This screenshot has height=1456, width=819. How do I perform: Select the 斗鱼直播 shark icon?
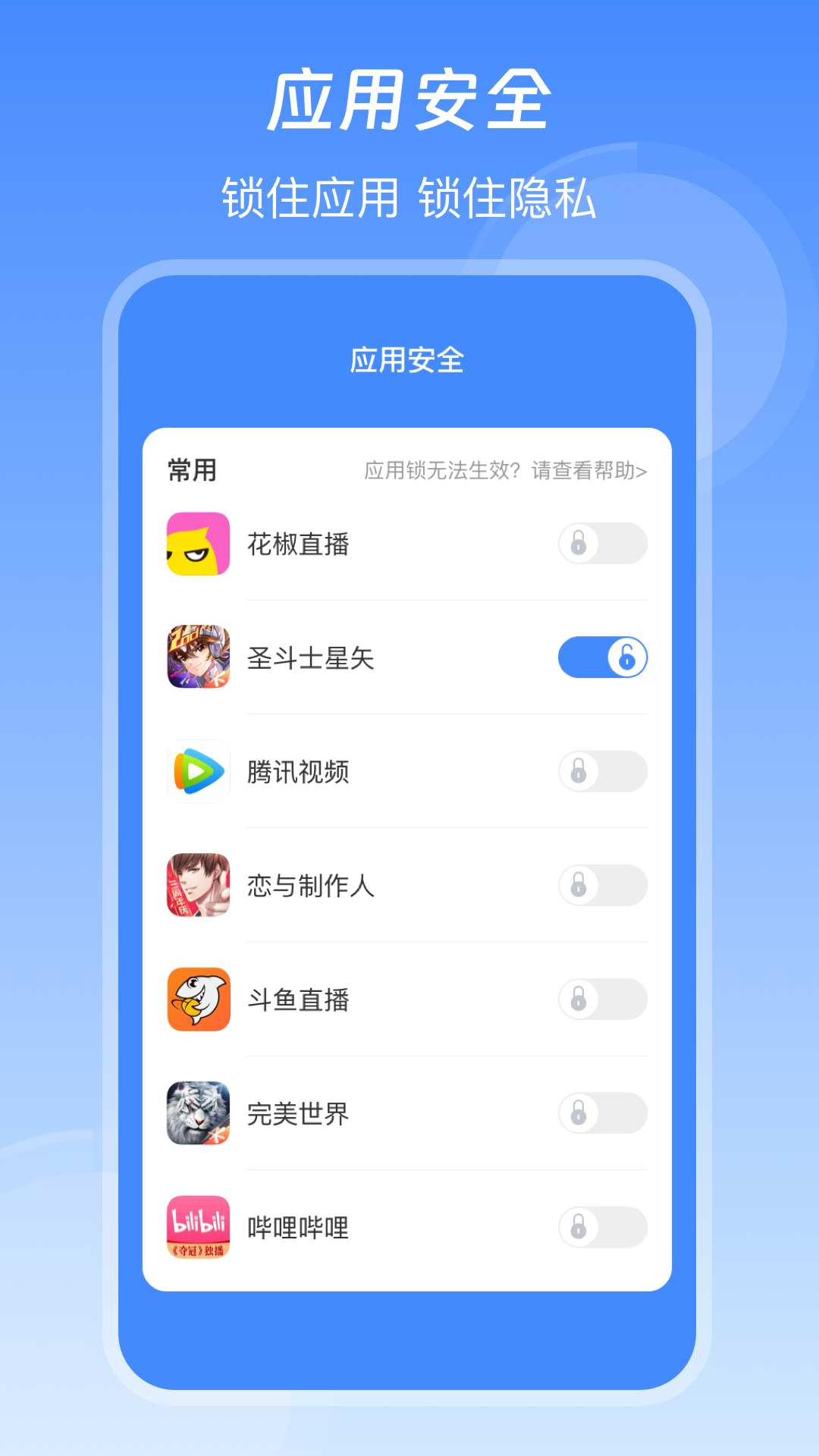tap(198, 999)
